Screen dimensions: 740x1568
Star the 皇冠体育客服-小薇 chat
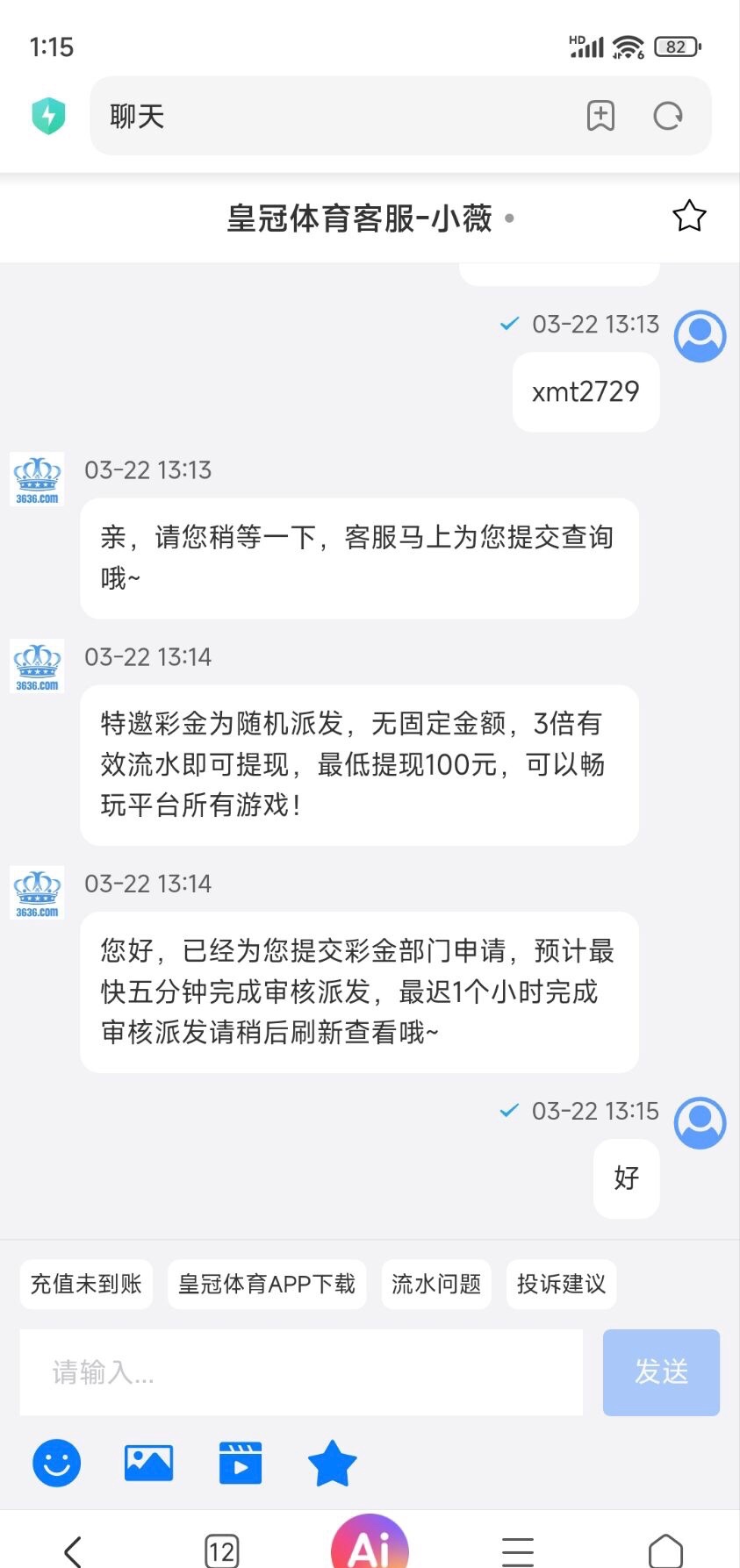point(689,217)
